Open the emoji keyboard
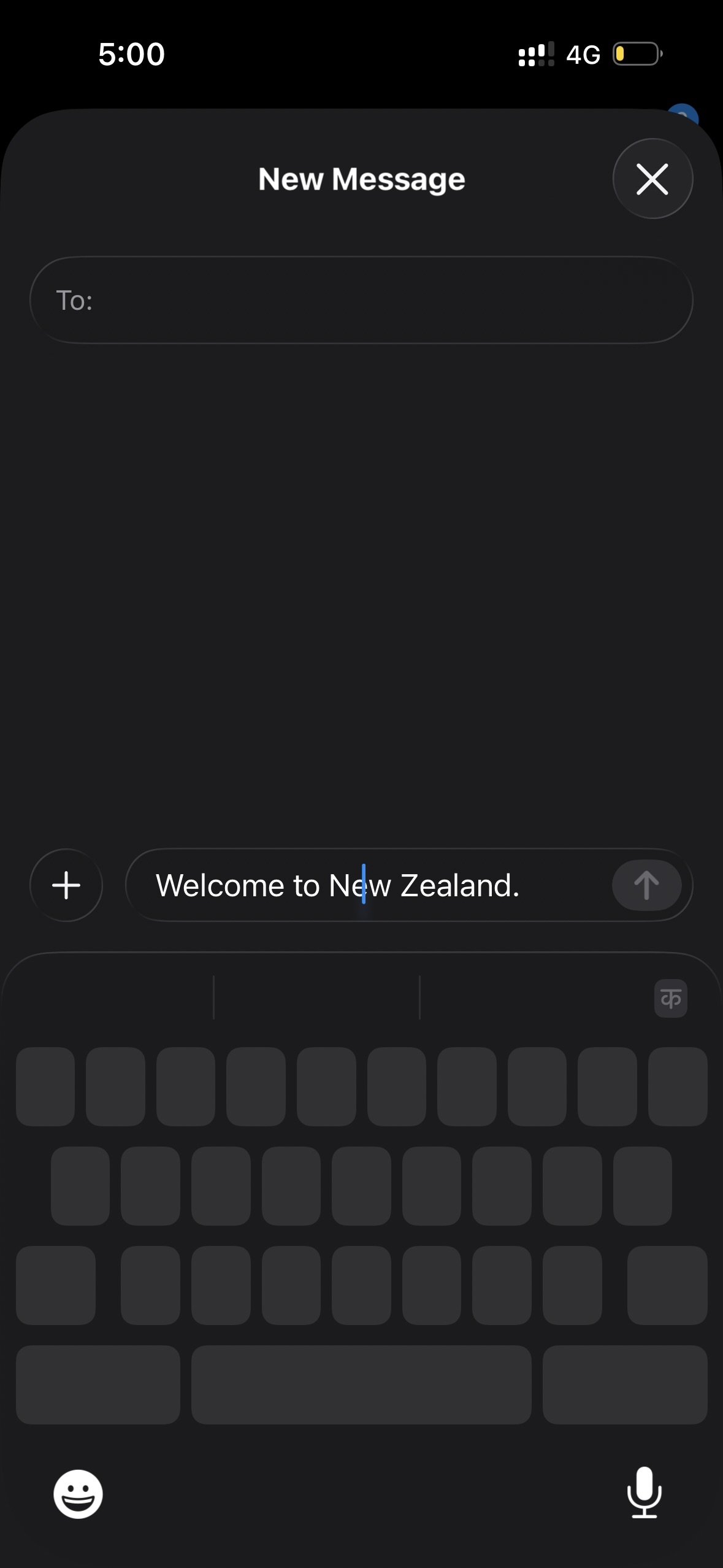The image size is (723, 1568). pos(78,1494)
